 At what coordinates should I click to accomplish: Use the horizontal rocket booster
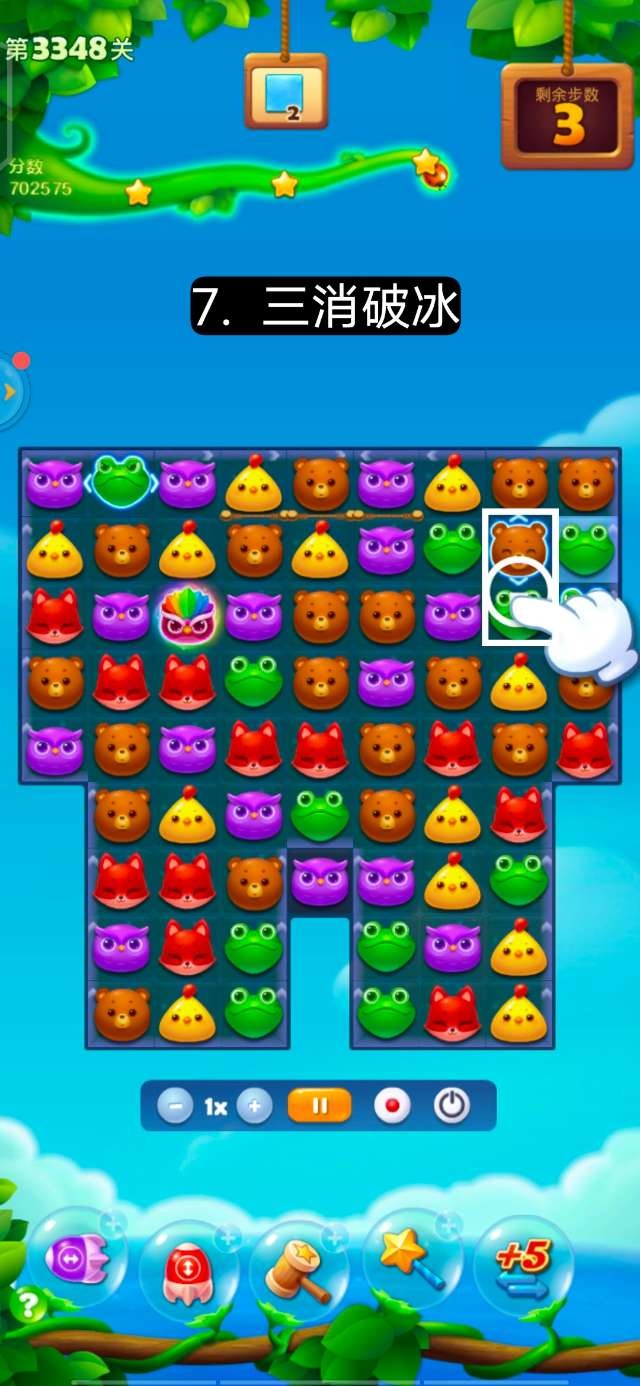(x=76, y=1258)
